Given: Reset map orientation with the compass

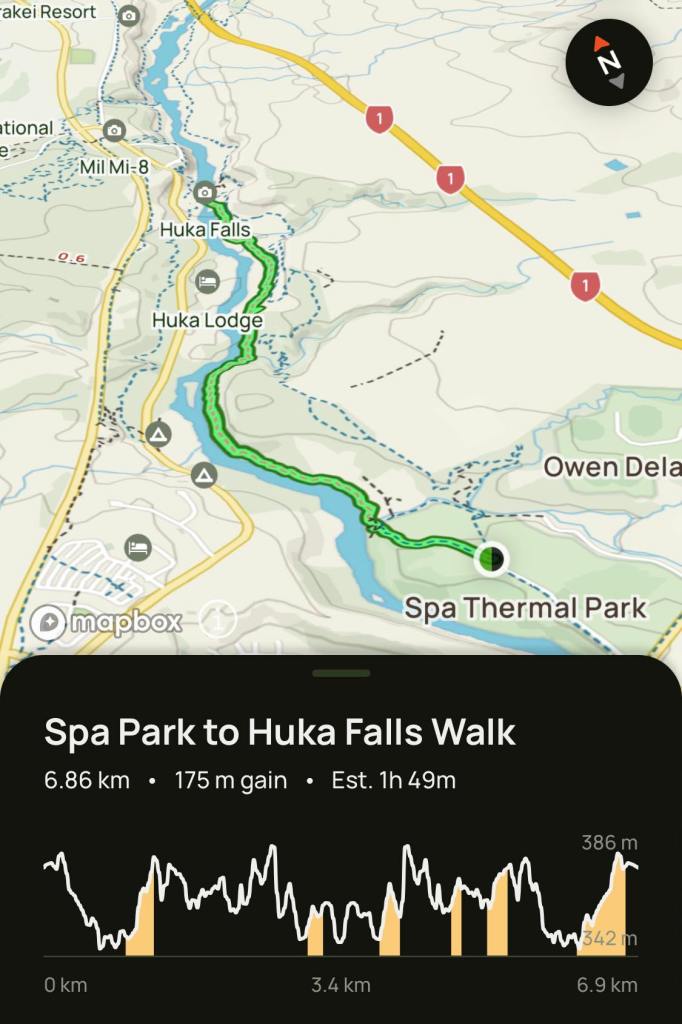Looking at the screenshot, I should [x=609, y=62].
